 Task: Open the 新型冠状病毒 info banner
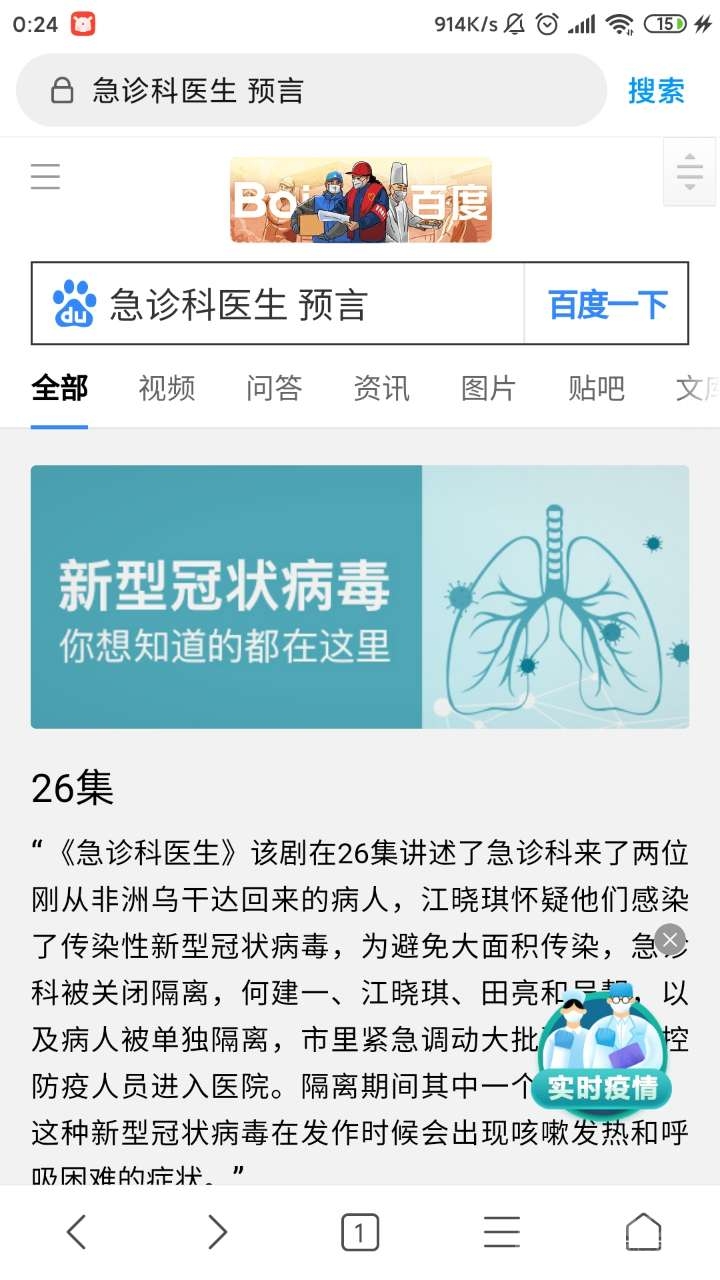pos(360,597)
